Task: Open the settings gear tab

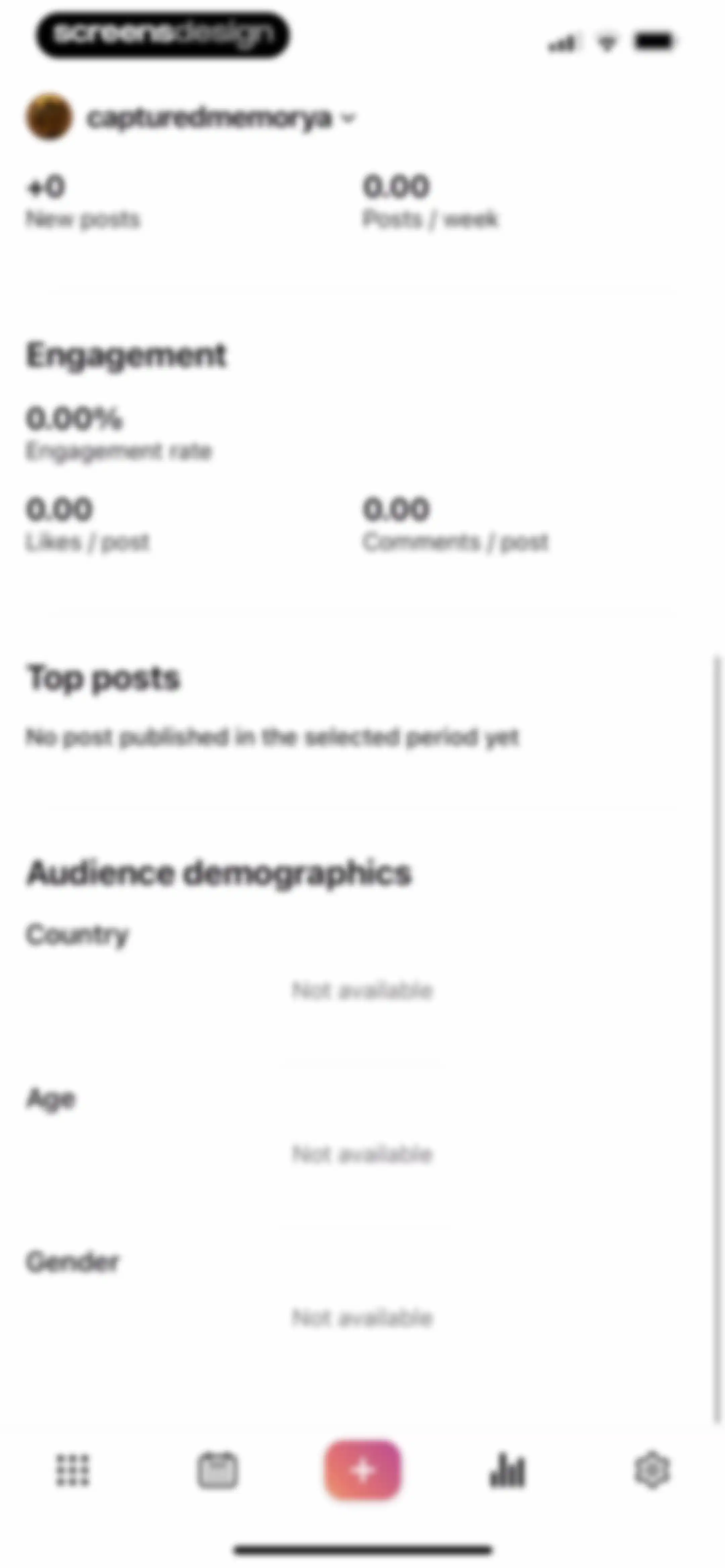Action: coord(652,1471)
